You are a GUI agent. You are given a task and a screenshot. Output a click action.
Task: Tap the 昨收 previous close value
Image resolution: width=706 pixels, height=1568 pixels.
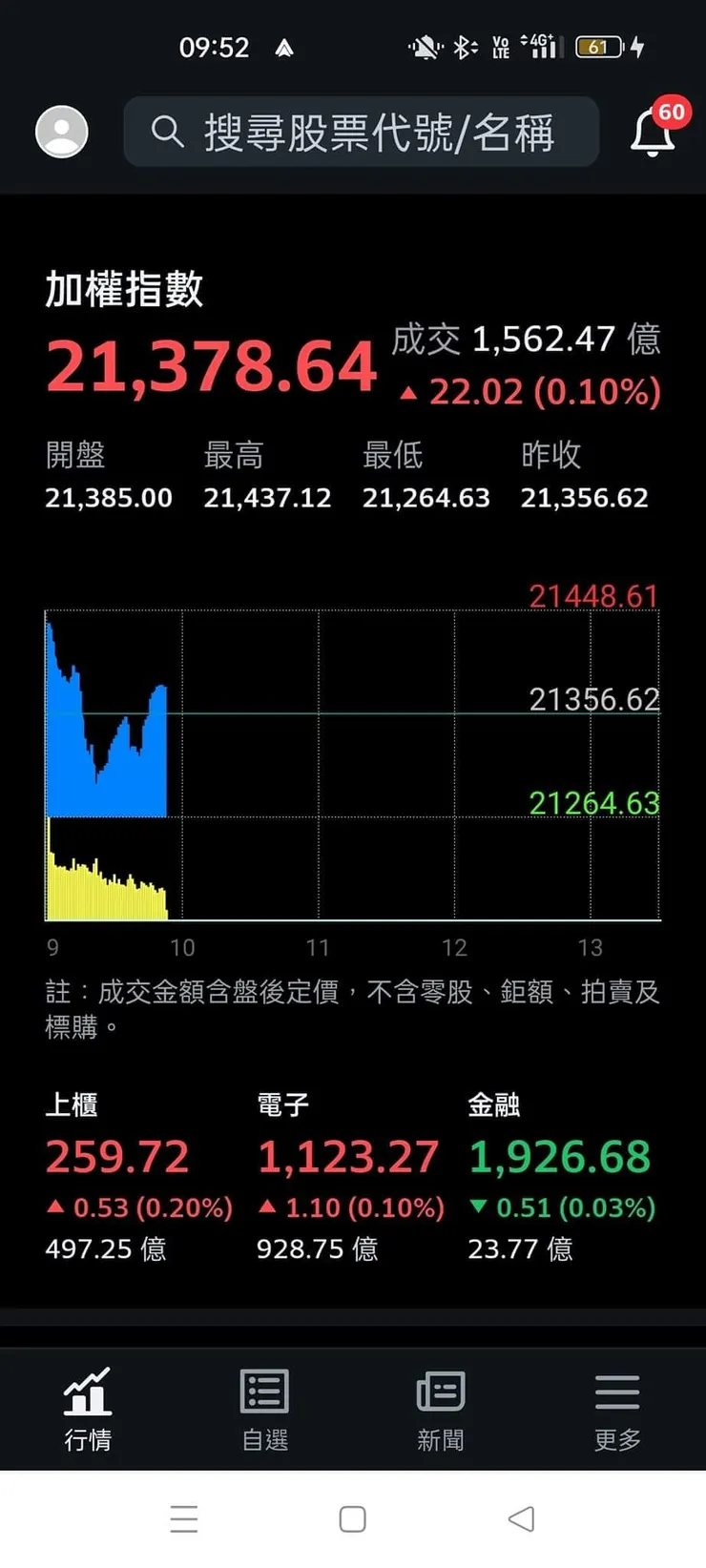(584, 497)
